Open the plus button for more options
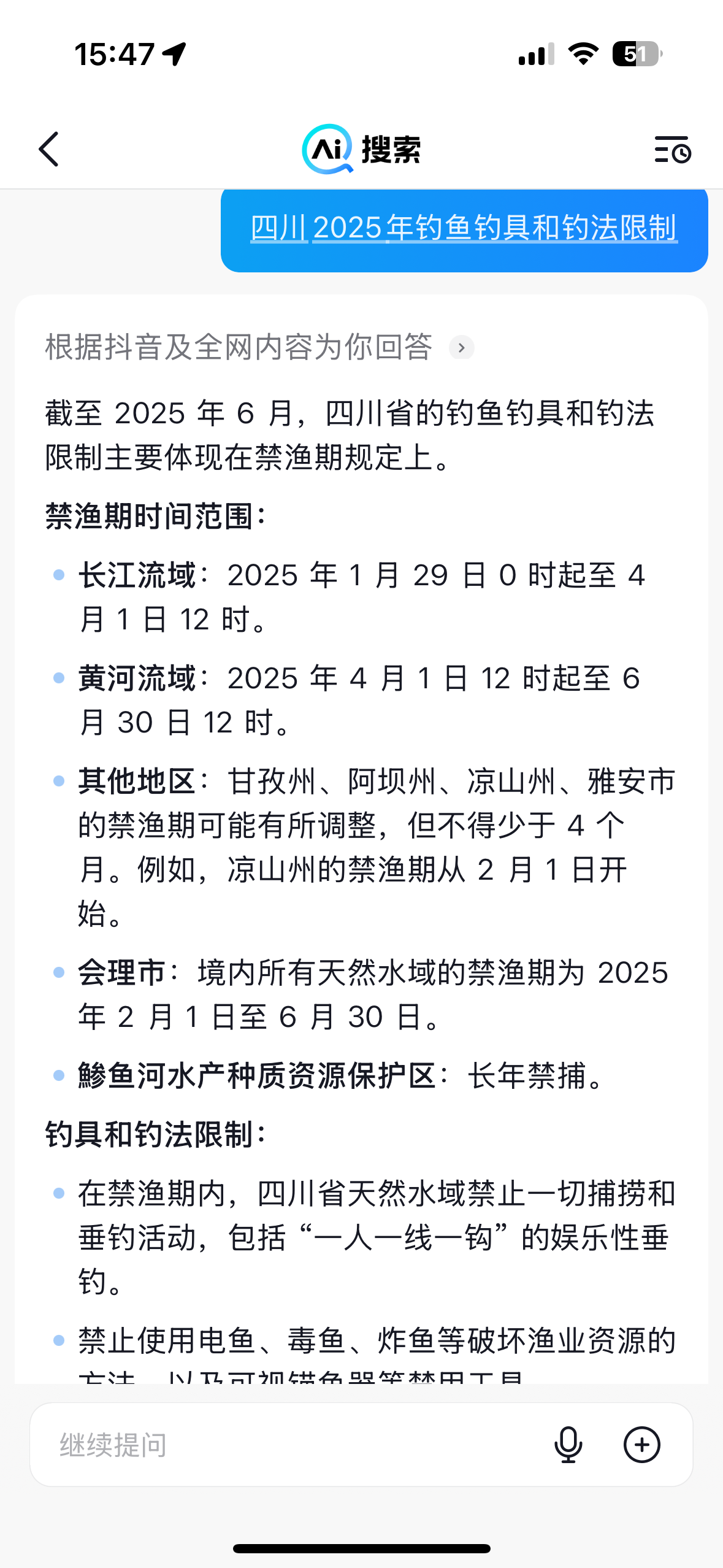Viewport: 723px width, 1568px height. coord(641,1445)
